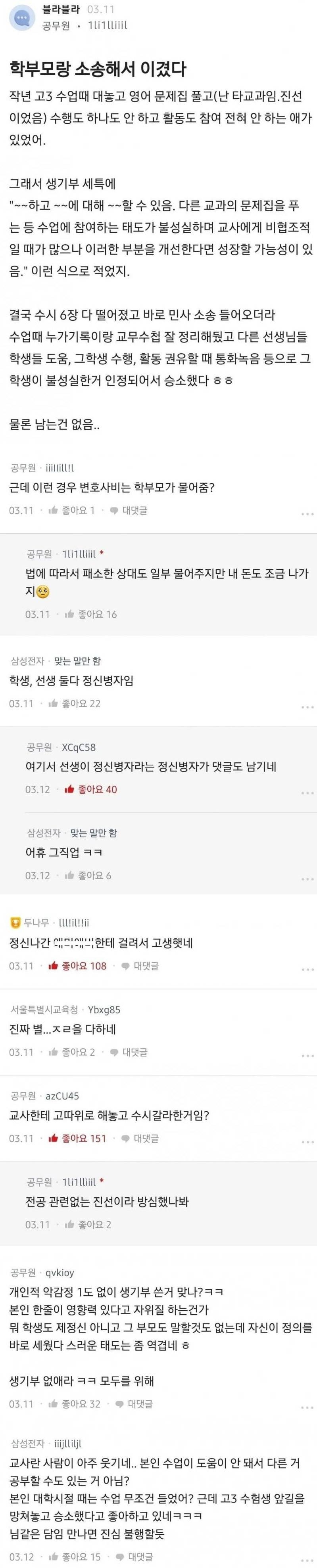Like 맞는 말만 함's comment 학생, 선생 둘다
317x1568 pixels.
pyautogui.click(x=74, y=703)
